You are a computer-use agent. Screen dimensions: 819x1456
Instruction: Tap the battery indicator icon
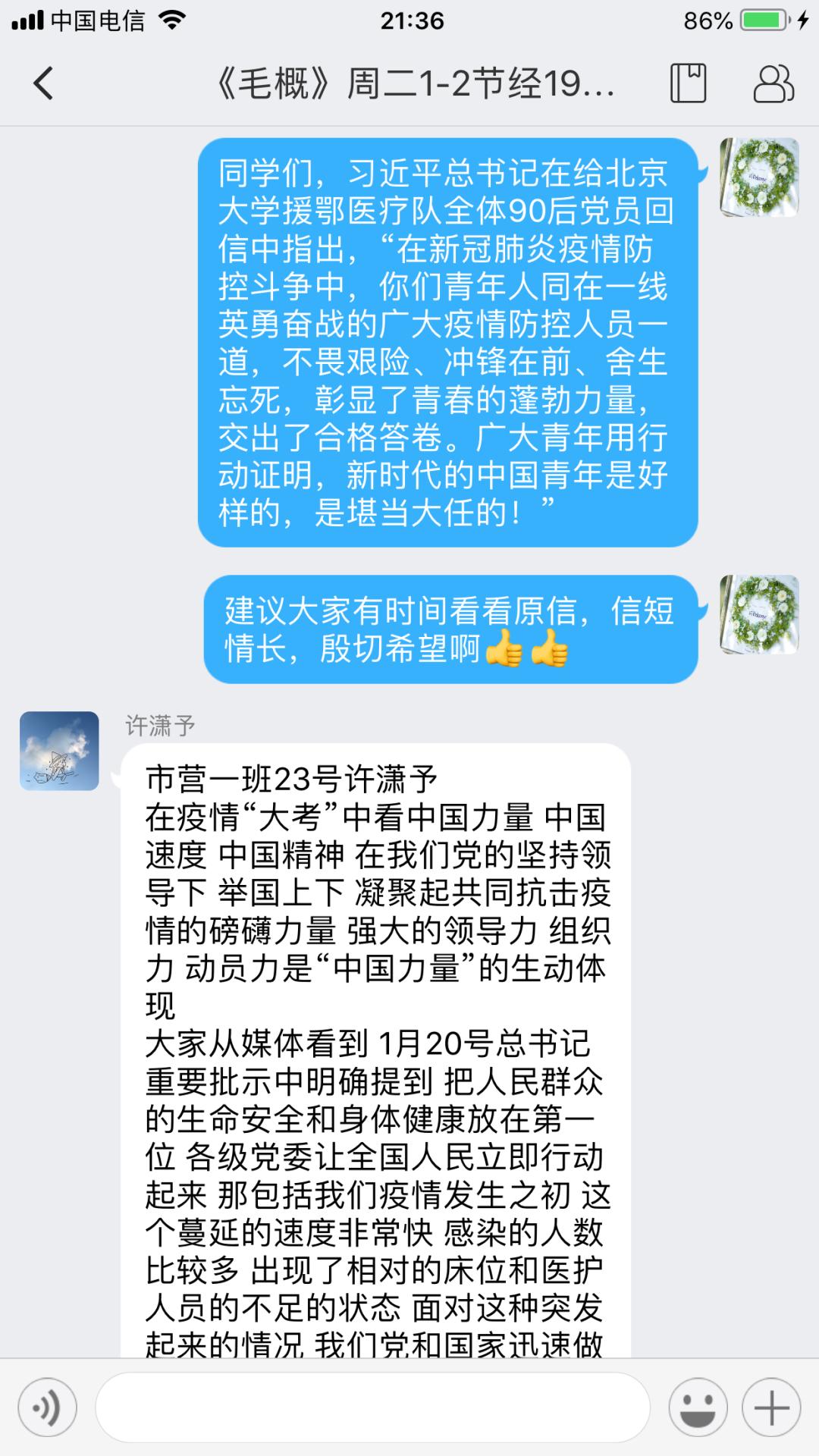[762, 21]
